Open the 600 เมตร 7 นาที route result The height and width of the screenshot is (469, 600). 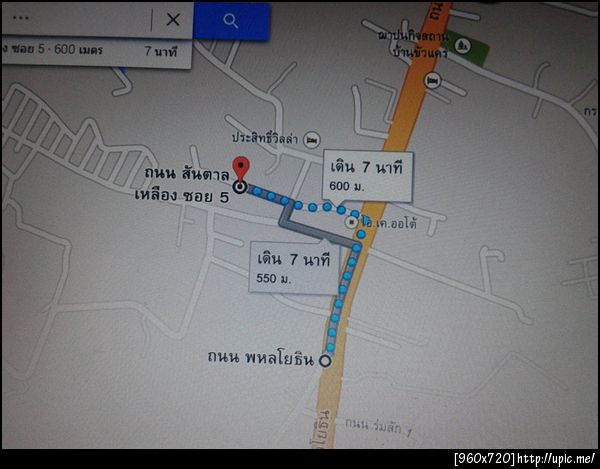(x=95, y=50)
